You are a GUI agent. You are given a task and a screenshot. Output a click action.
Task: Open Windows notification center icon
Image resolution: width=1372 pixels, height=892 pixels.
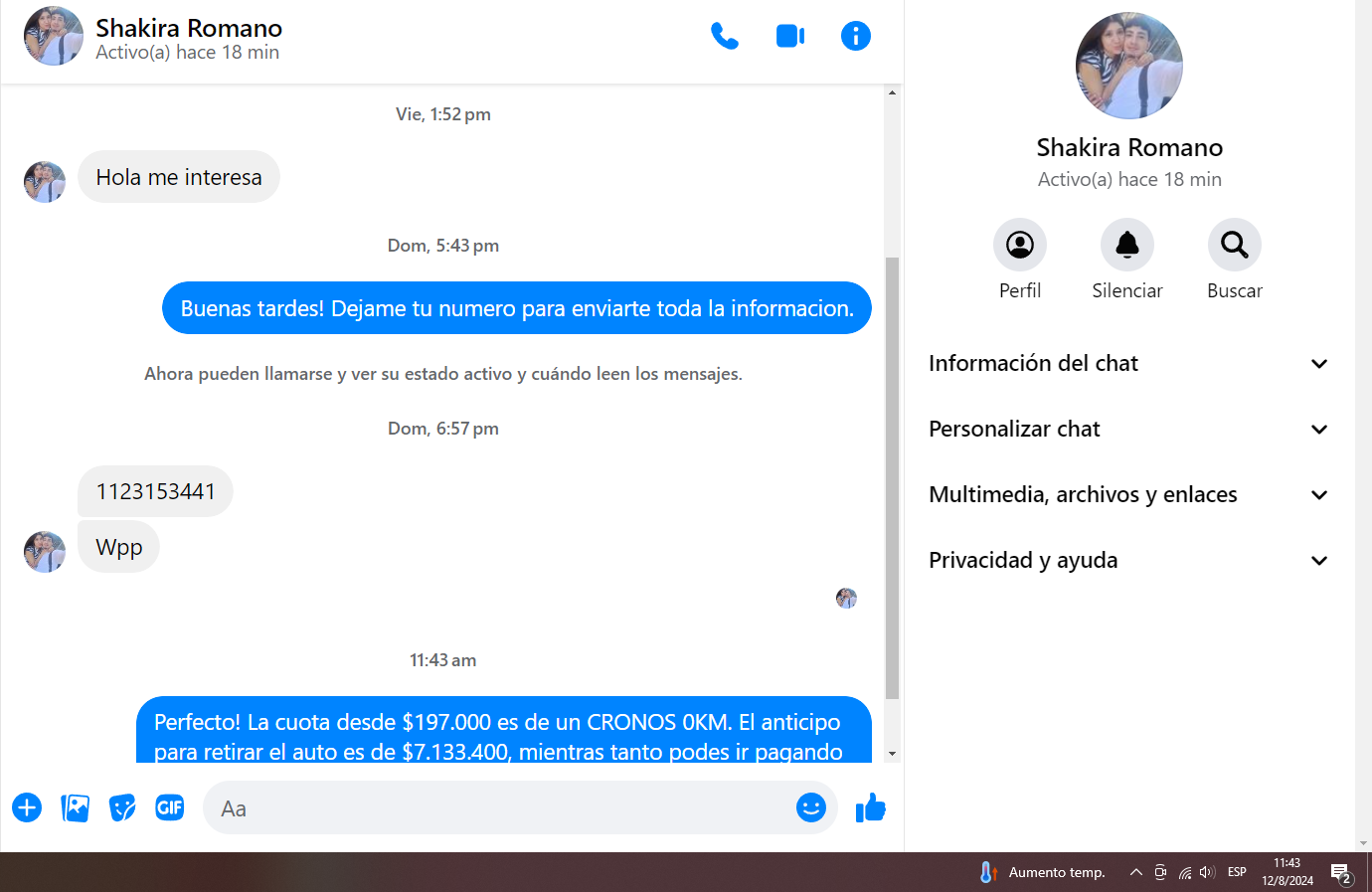click(x=1341, y=873)
